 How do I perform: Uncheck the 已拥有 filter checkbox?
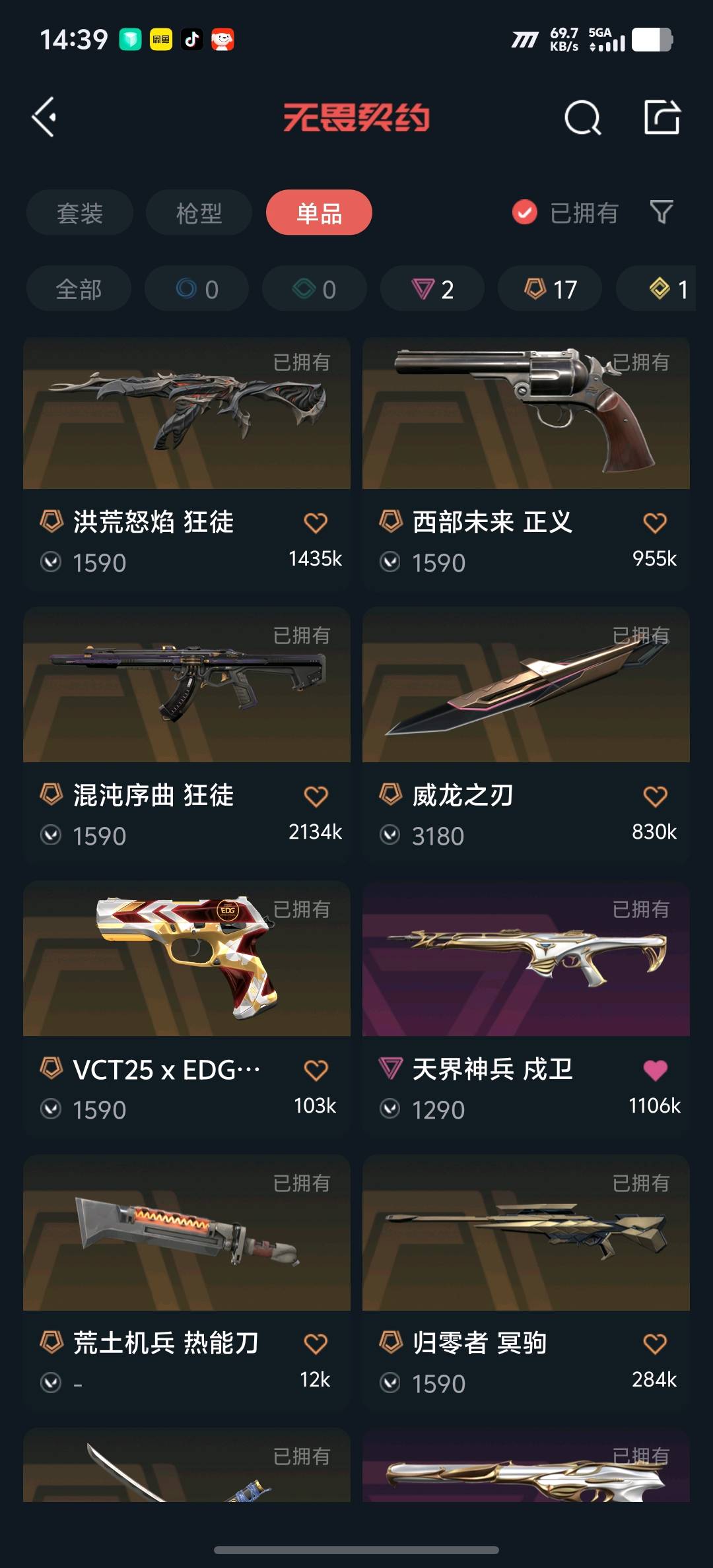[525, 212]
